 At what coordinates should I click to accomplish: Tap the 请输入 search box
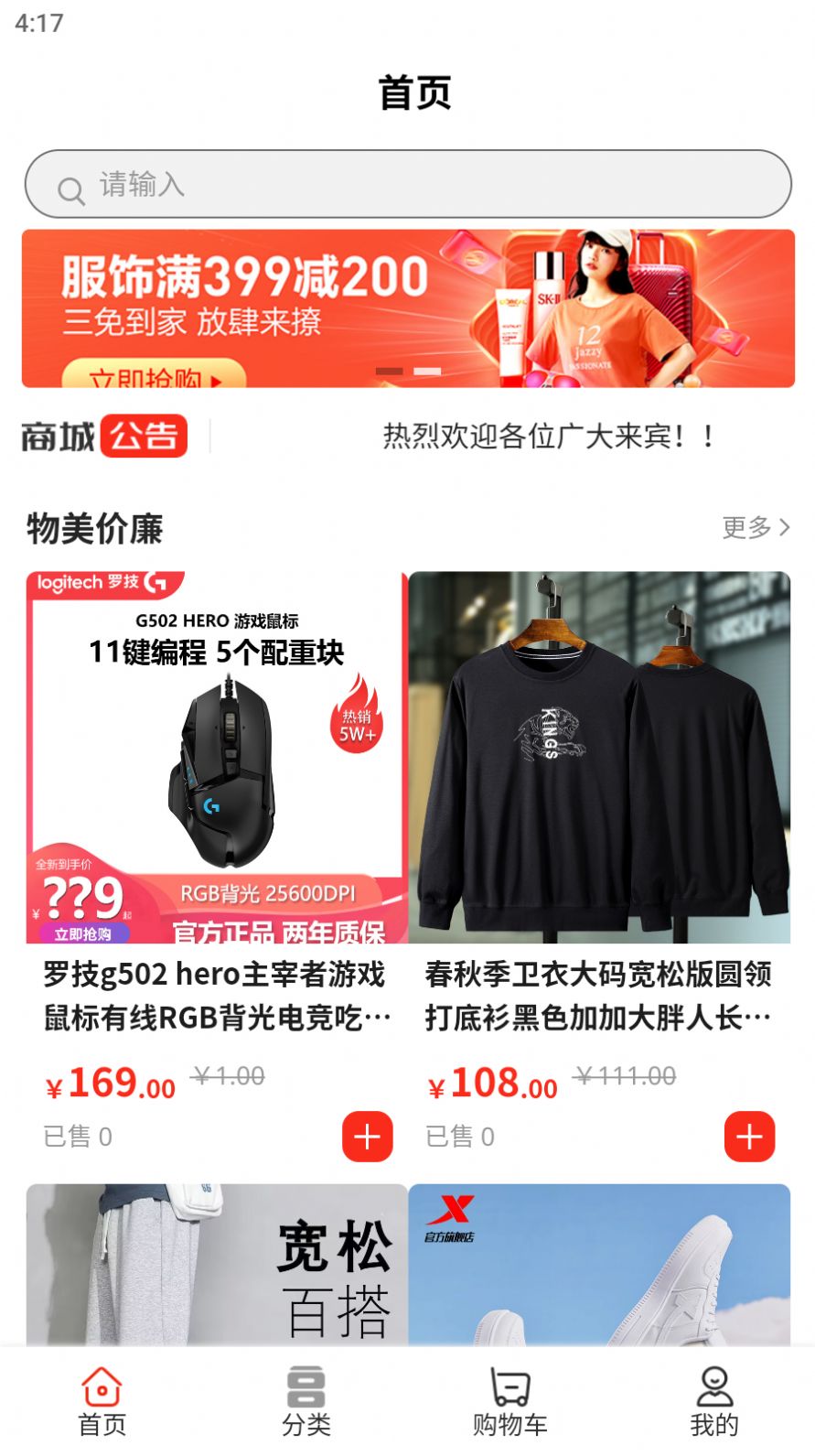click(407, 184)
